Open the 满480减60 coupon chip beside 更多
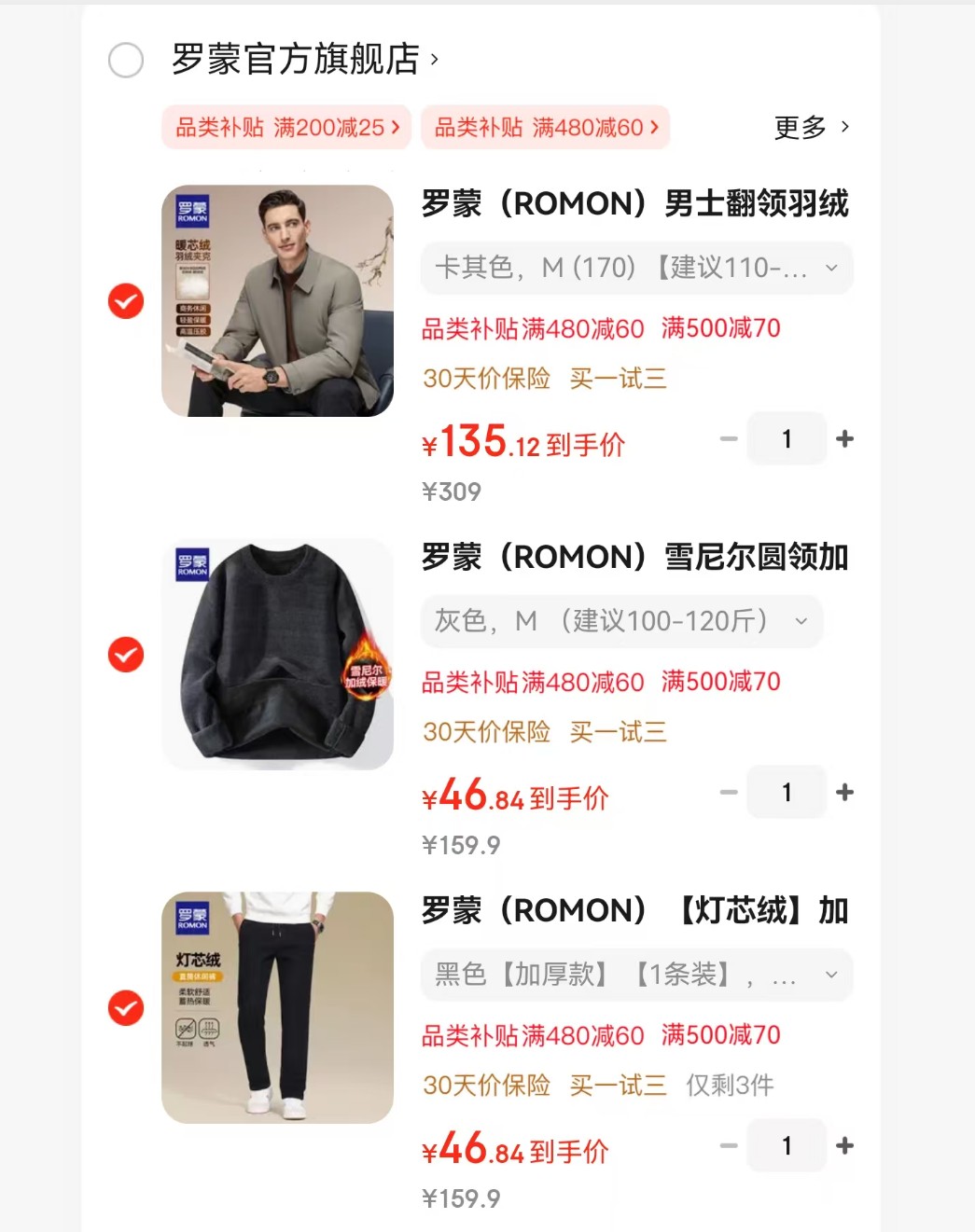This screenshot has width=975, height=1232. [546, 127]
